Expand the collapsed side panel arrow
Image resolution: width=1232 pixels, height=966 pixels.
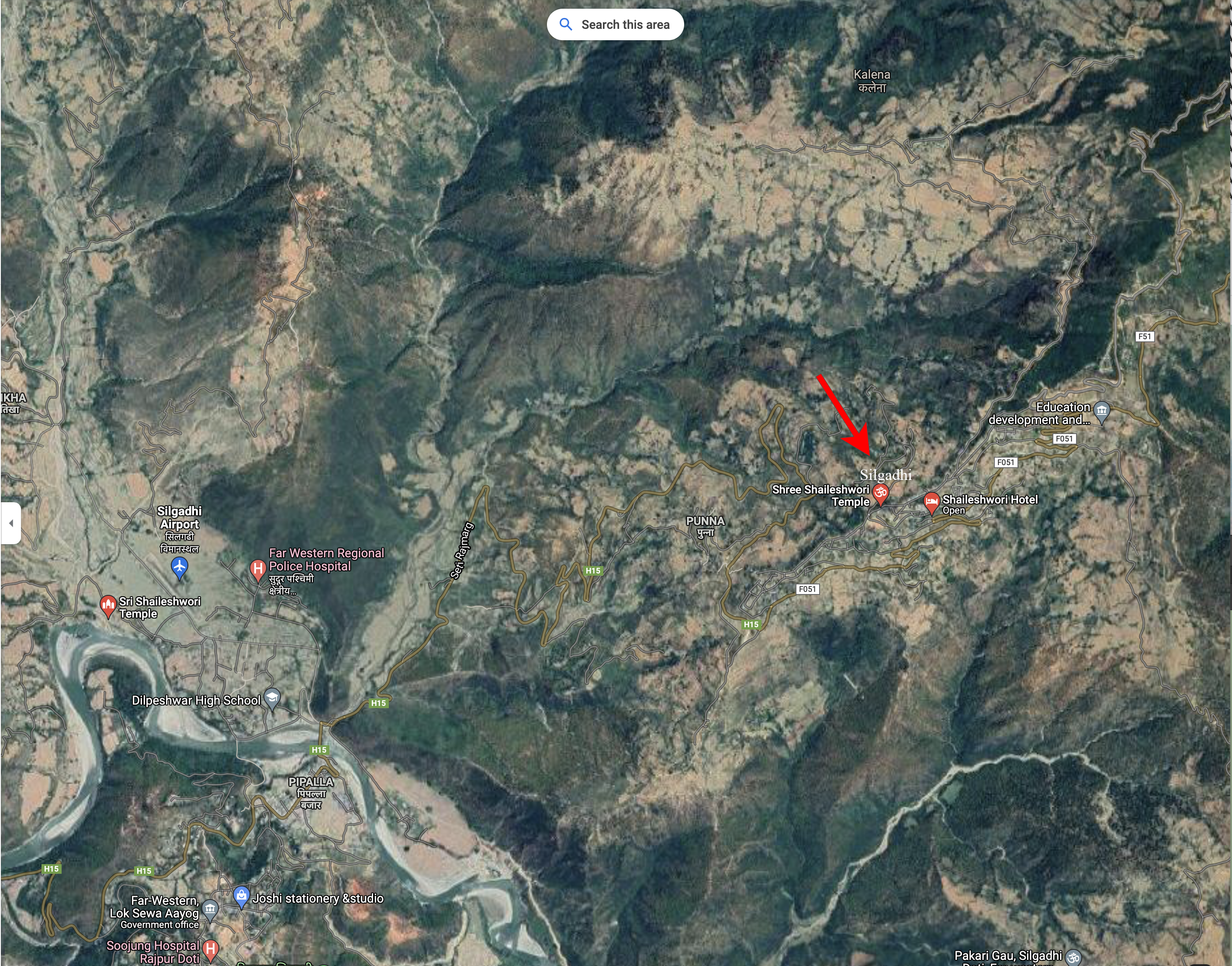[11, 523]
